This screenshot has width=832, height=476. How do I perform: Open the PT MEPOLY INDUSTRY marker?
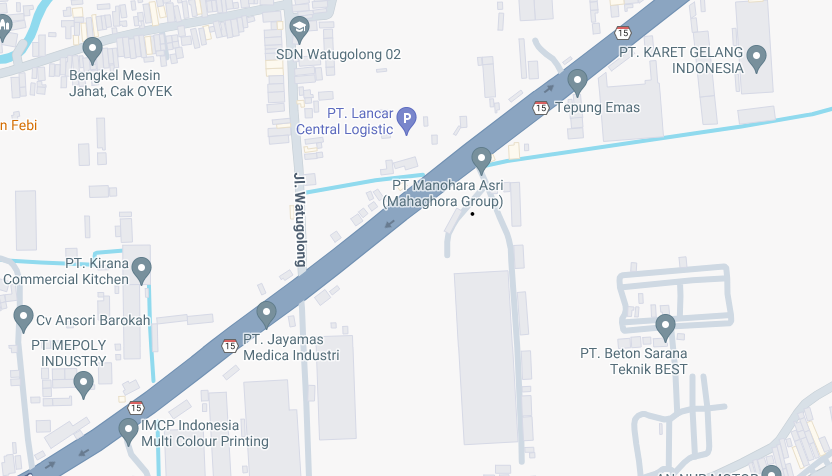point(84,382)
